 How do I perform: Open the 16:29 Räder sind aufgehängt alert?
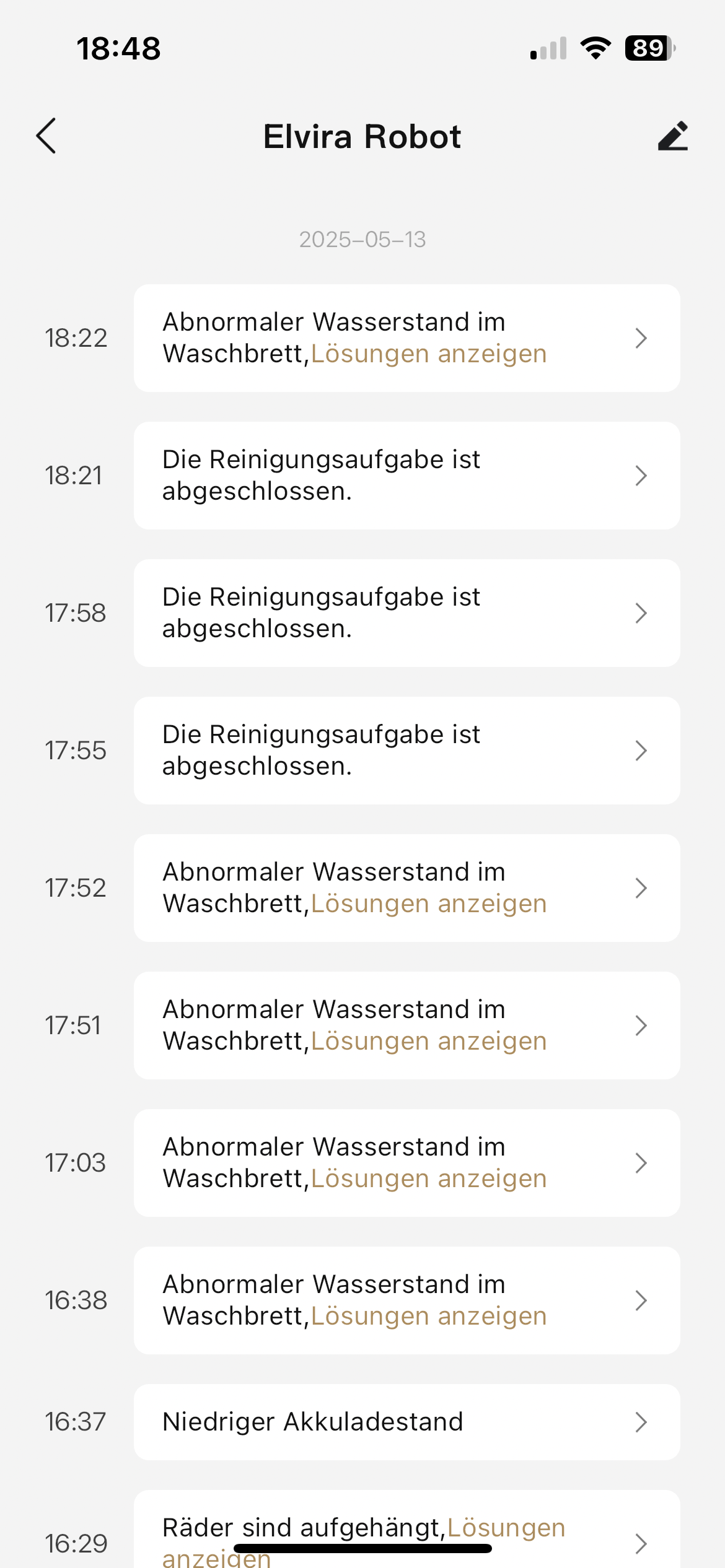407,1530
